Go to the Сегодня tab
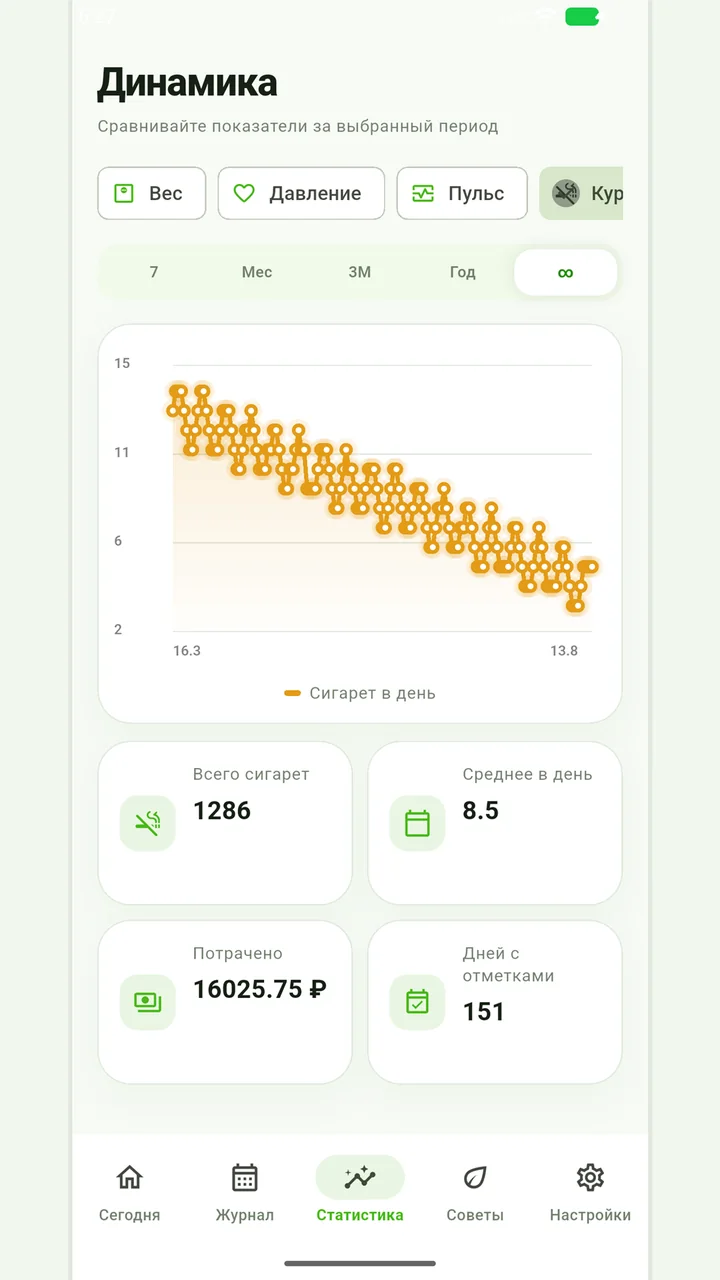The image size is (720, 1280). (x=129, y=1193)
